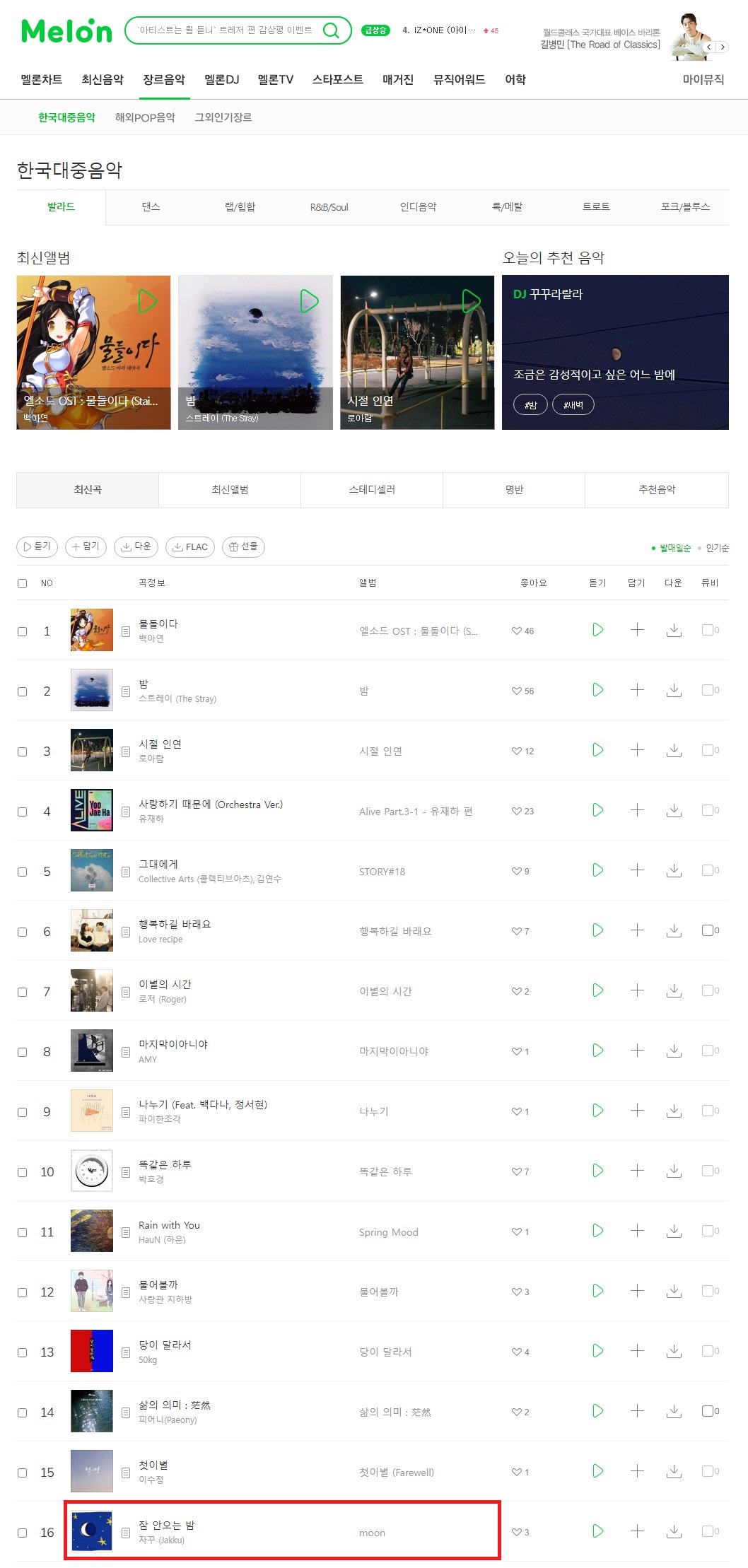Go to 마이뮤직

click(x=703, y=80)
